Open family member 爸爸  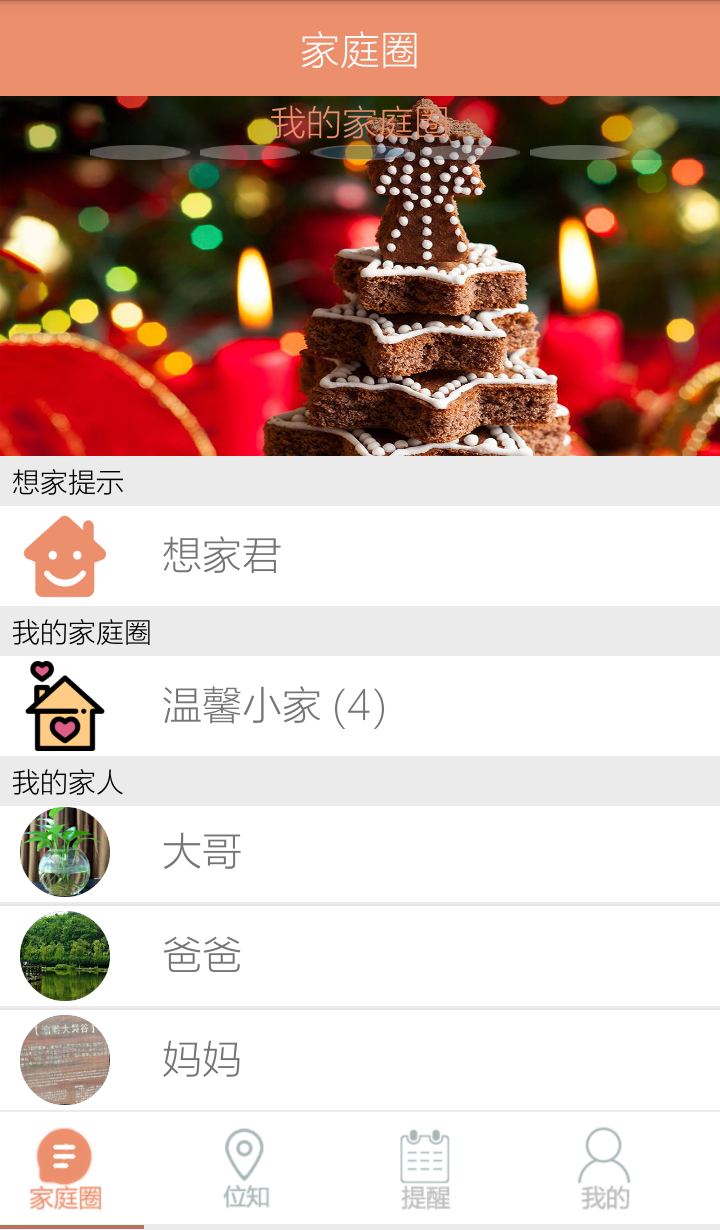pos(360,956)
